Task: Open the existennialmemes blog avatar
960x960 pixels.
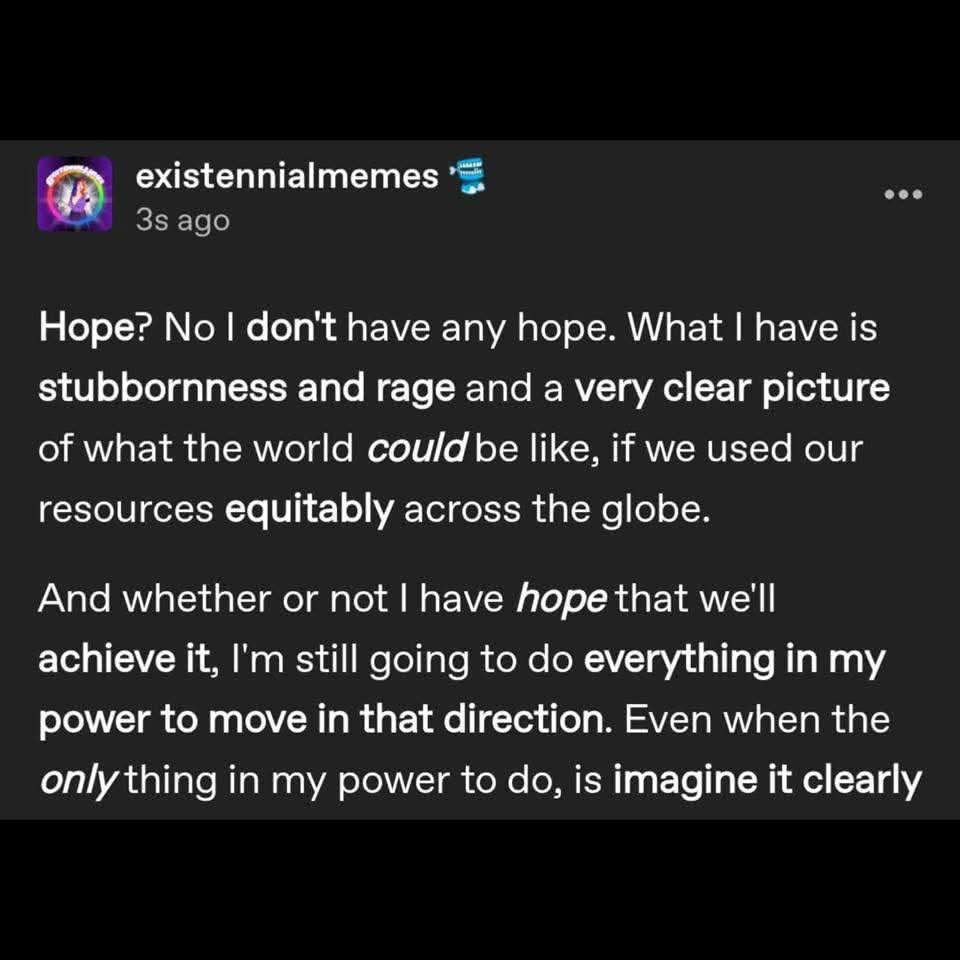Action: pos(75,194)
